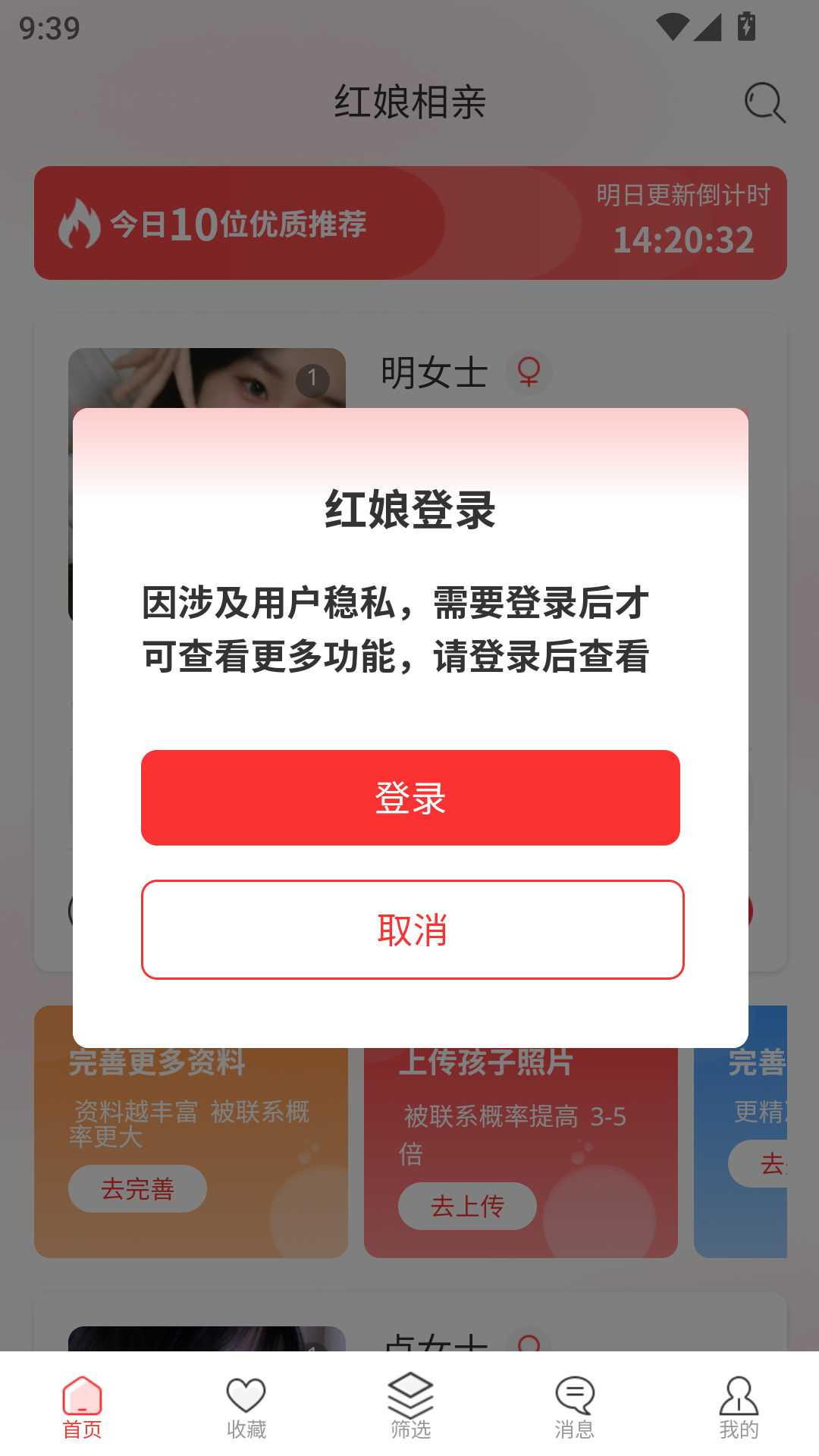The image size is (819, 1456).
Task: Click the photo count badge on 明女士's picture
Action: (x=312, y=378)
